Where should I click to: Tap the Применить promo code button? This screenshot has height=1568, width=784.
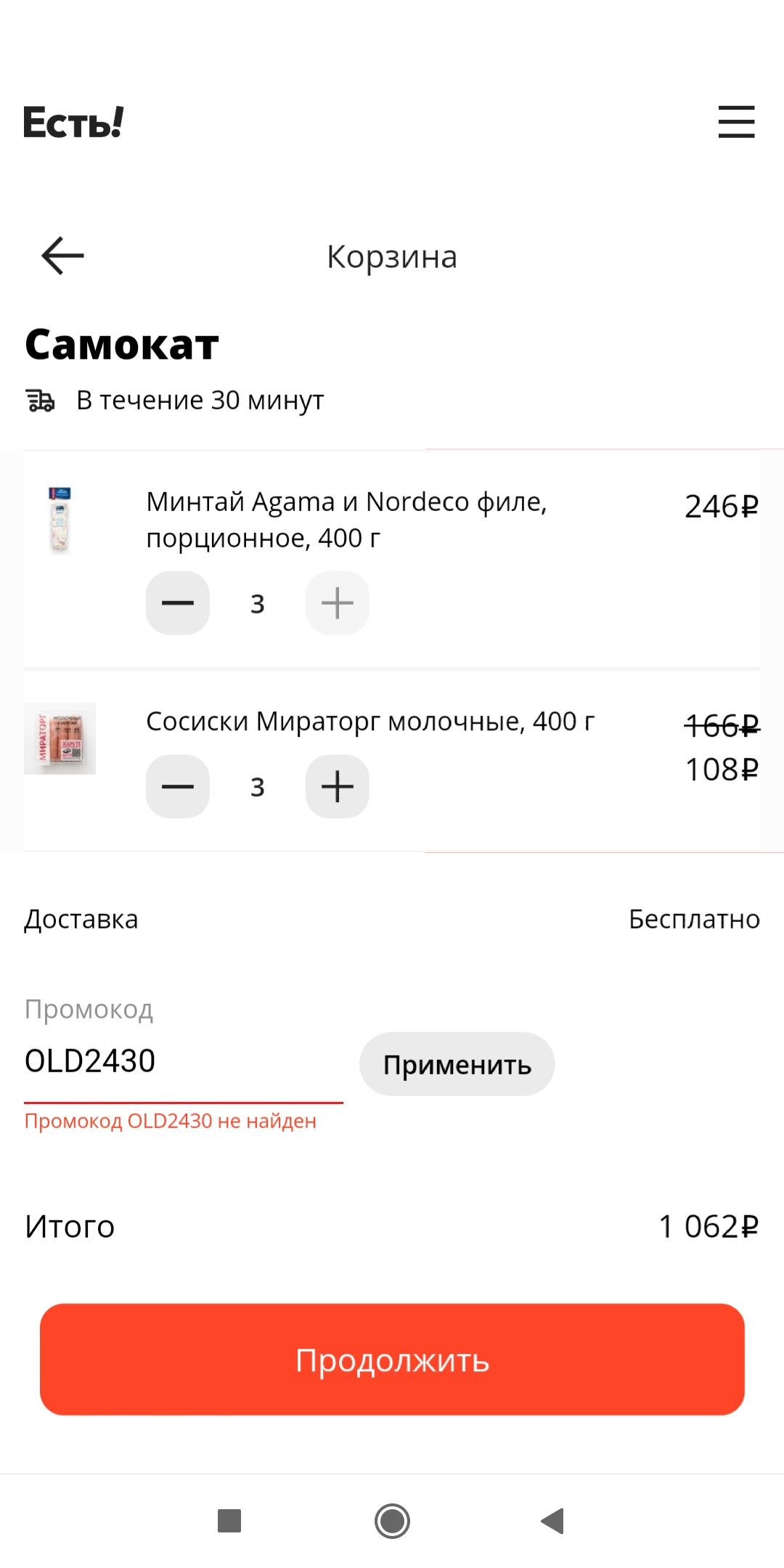pyautogui.click(x=457, y=1064)
